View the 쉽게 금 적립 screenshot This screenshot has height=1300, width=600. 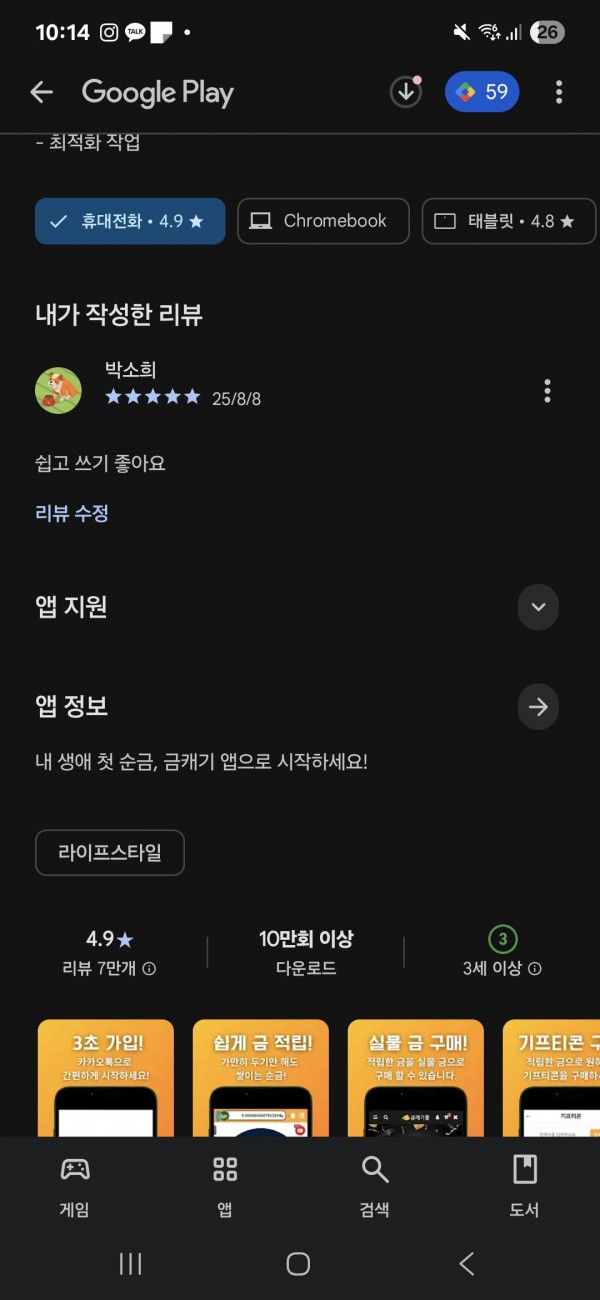(261, 1078)
